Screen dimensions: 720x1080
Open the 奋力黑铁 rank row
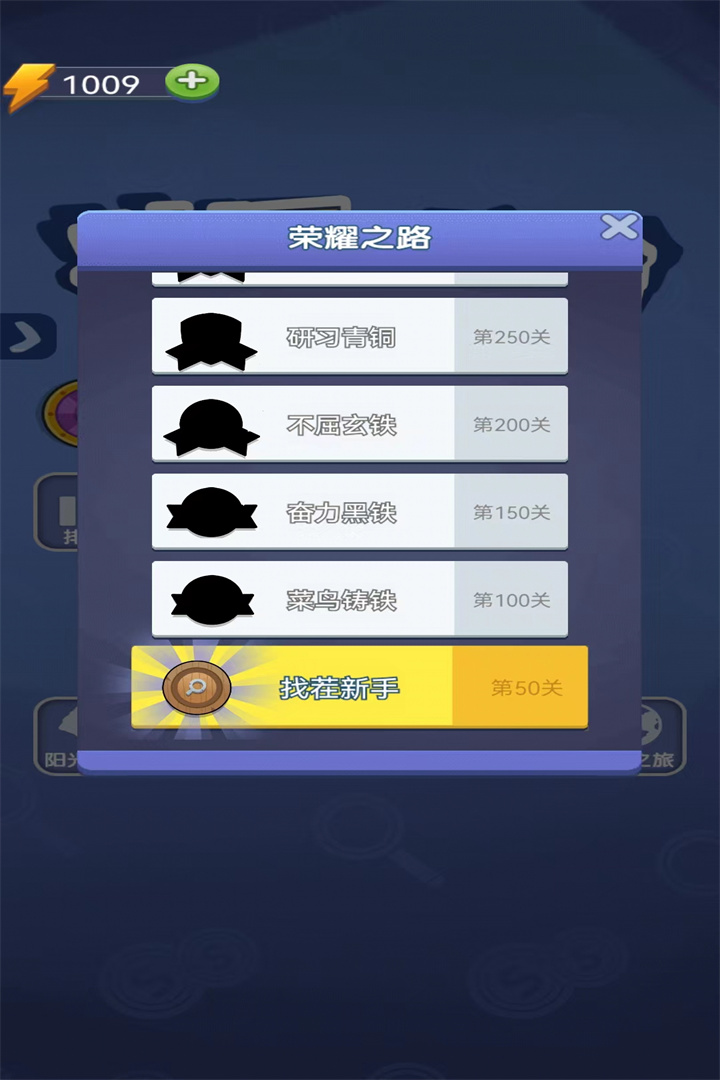(359, 512)
